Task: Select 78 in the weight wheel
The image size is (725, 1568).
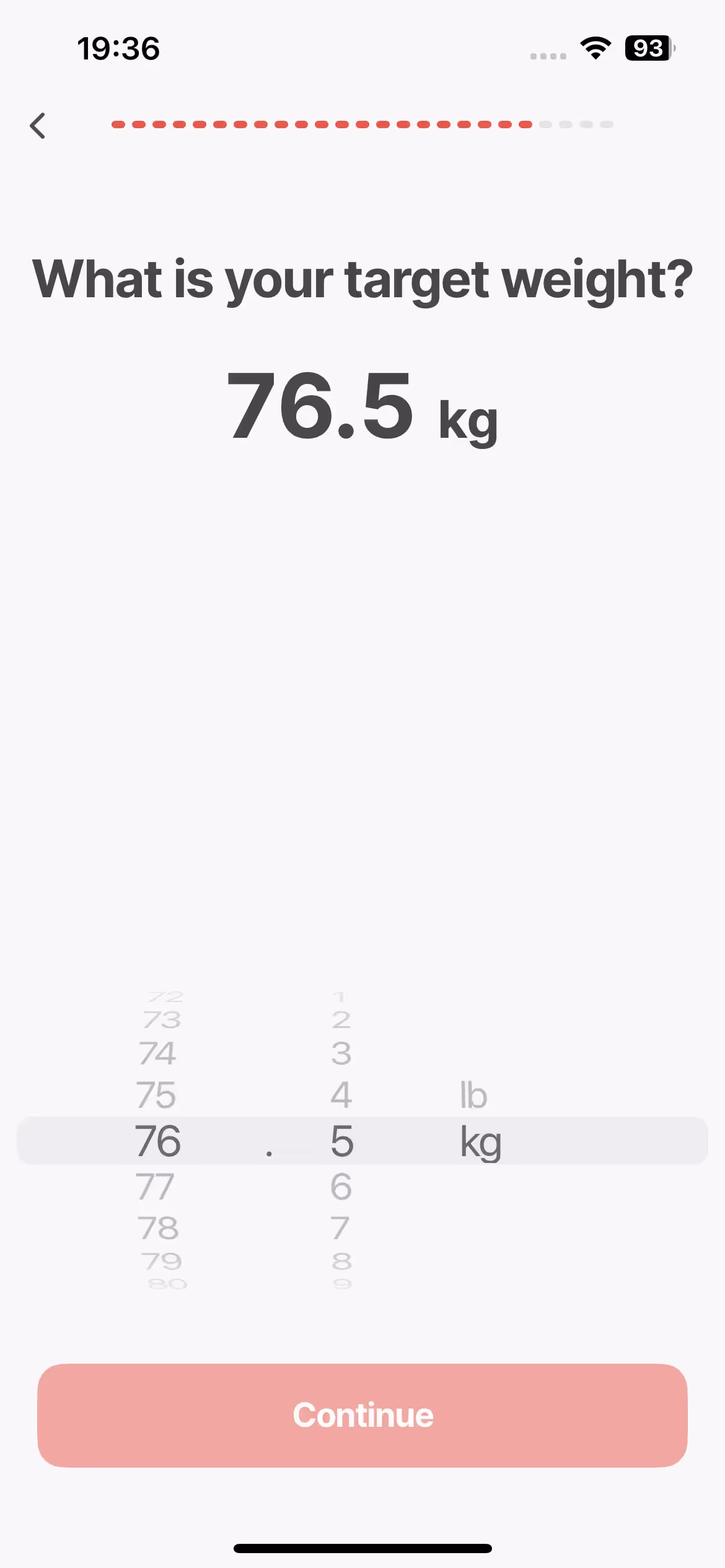Action: (158, 1227)
